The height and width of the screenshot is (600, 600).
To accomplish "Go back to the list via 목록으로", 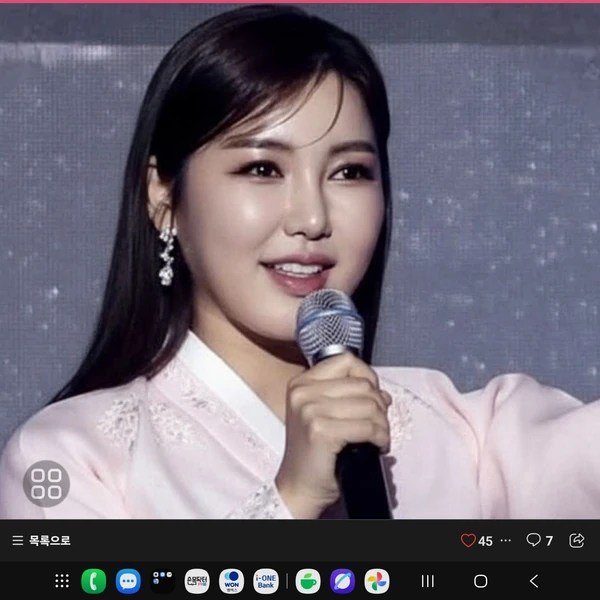I will tap(42, 541).
